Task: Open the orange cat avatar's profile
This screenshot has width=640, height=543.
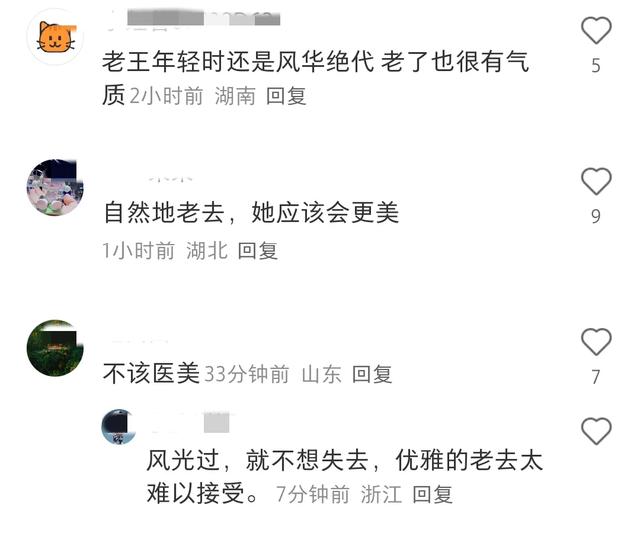Action: (x=54, y=37)
